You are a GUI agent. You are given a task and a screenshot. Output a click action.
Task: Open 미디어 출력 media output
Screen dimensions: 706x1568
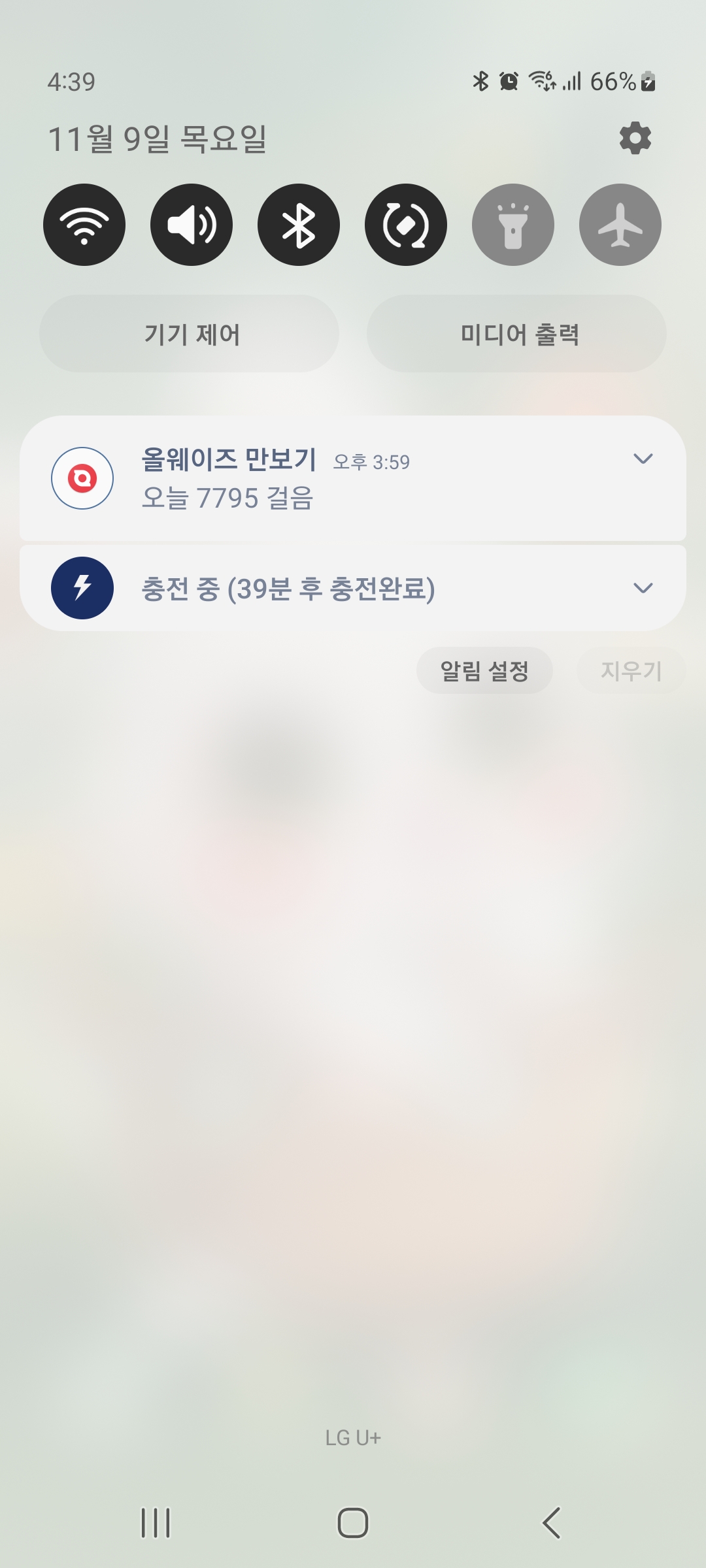517,334
